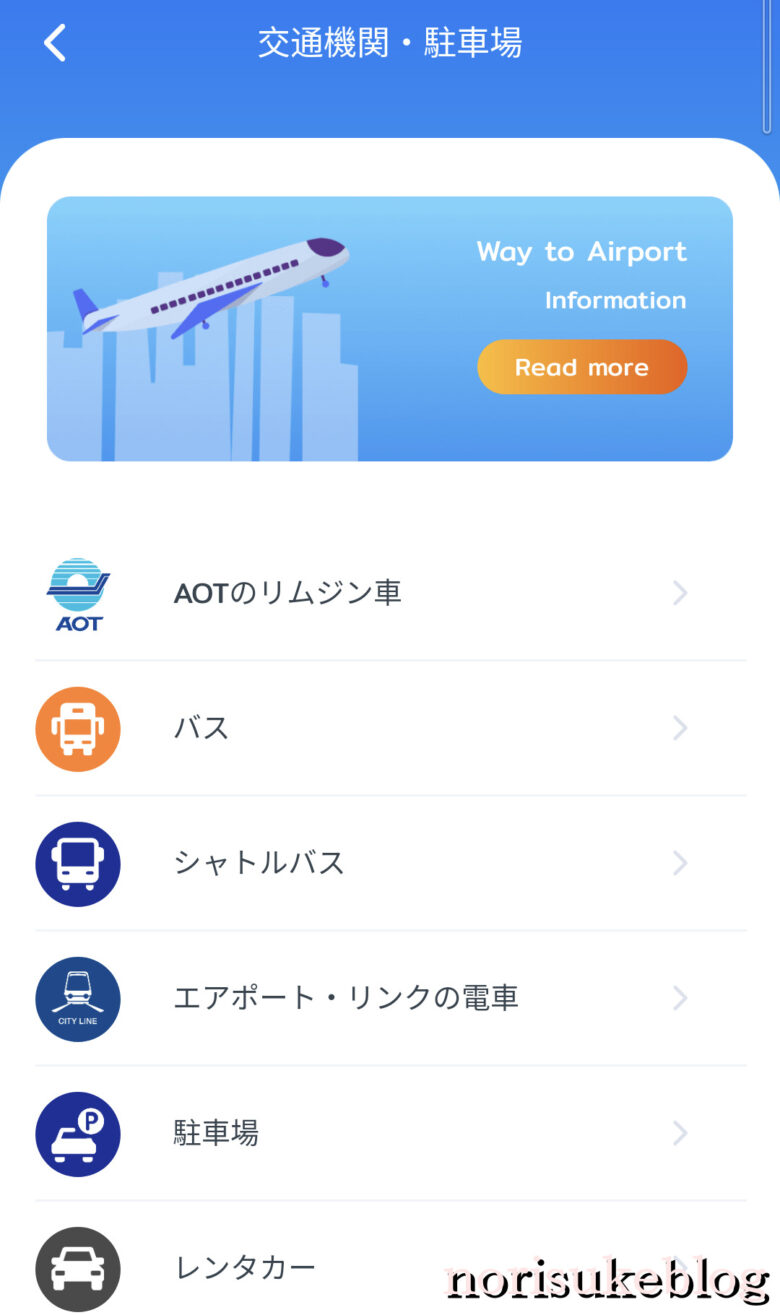Select the バス option

point(390,728)
